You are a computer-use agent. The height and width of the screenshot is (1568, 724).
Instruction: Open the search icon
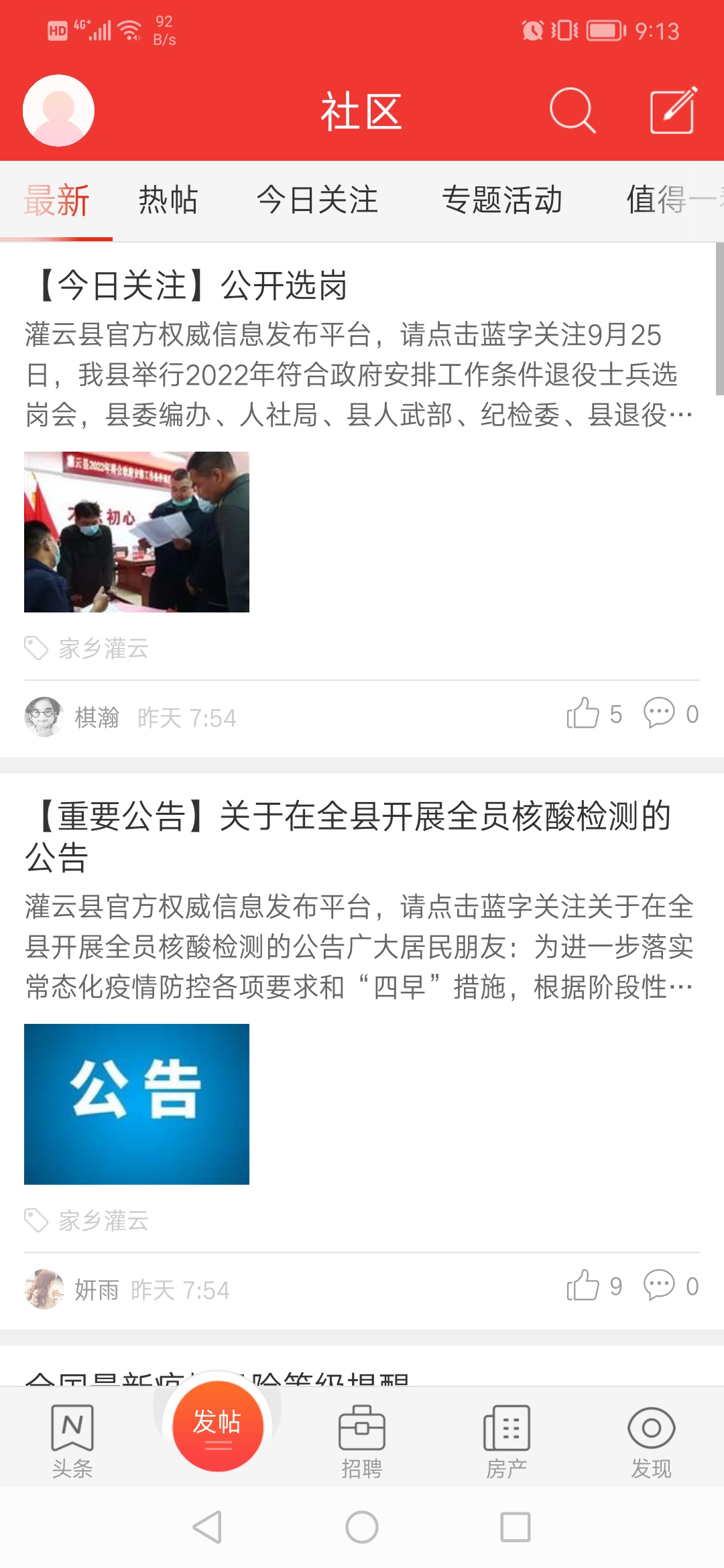pyautogui.click(x=572, y=111)
